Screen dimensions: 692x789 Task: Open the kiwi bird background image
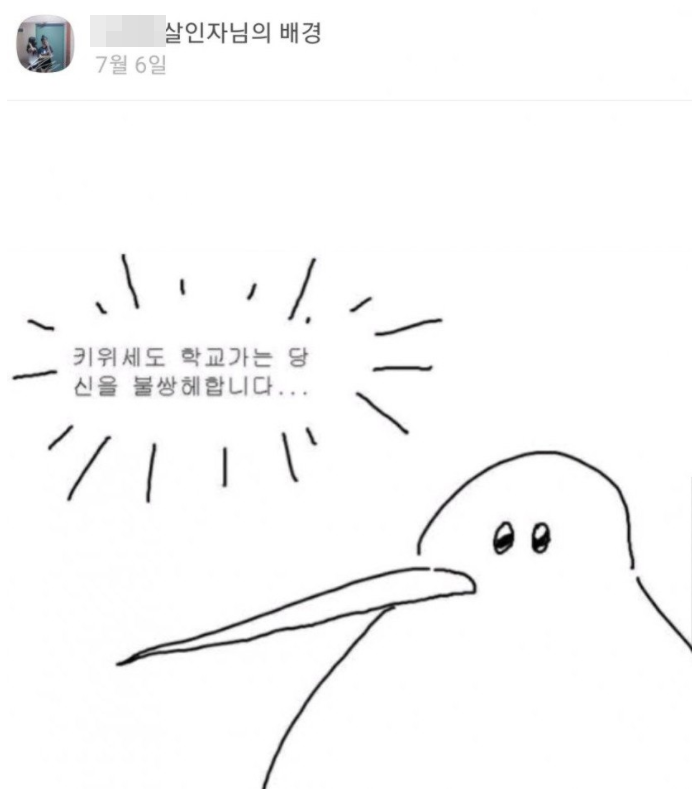click(x=346, y=480)
